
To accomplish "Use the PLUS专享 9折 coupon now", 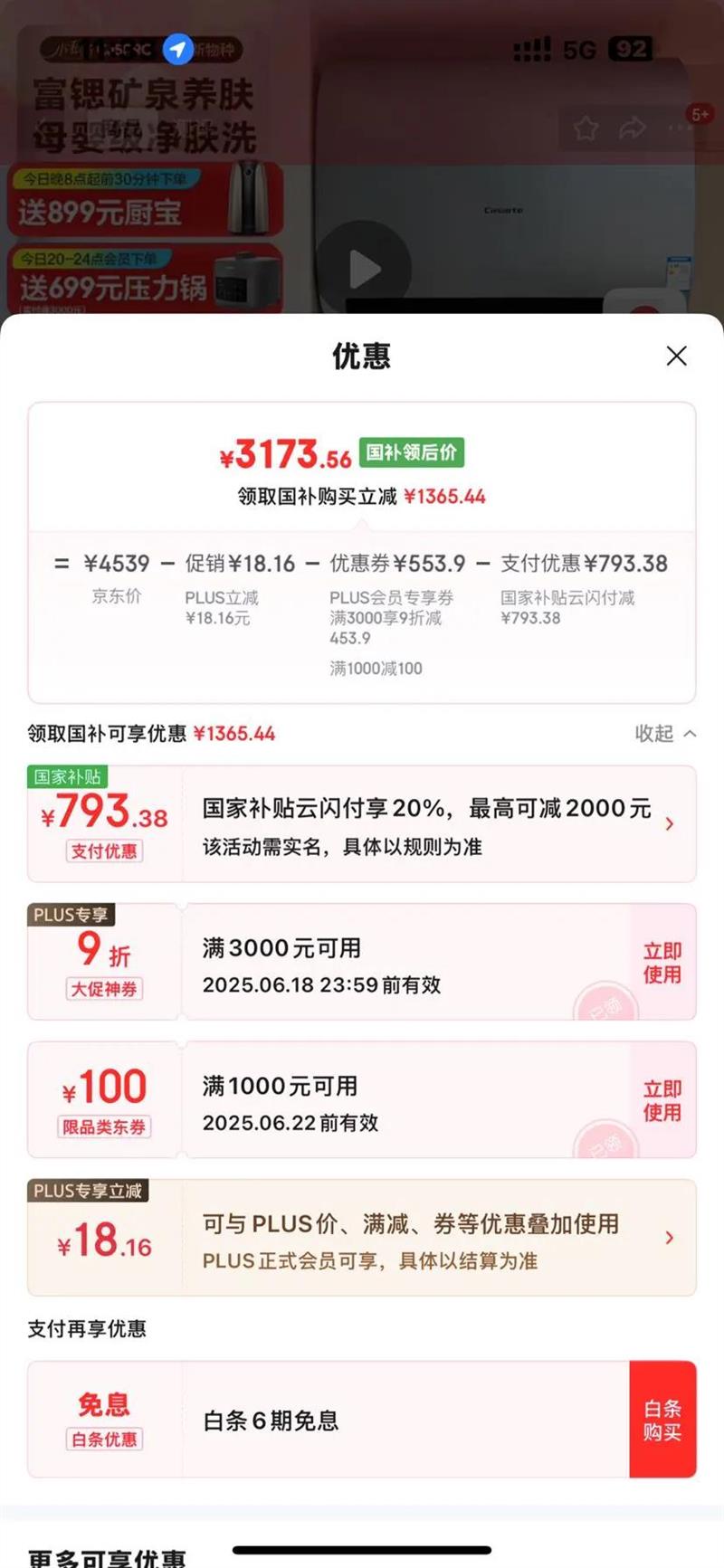I will (x=662, y=963).
